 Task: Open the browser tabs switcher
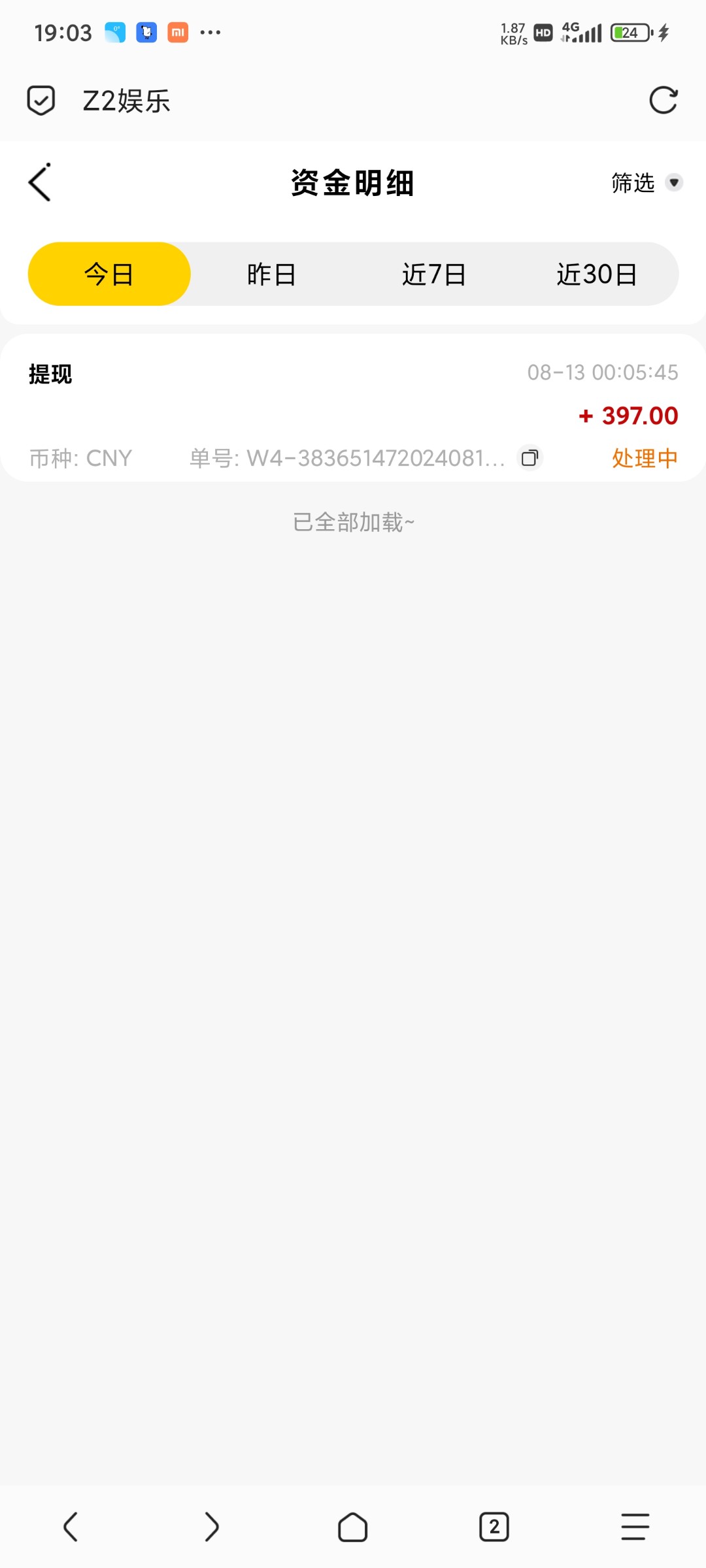coord(494,1527)
